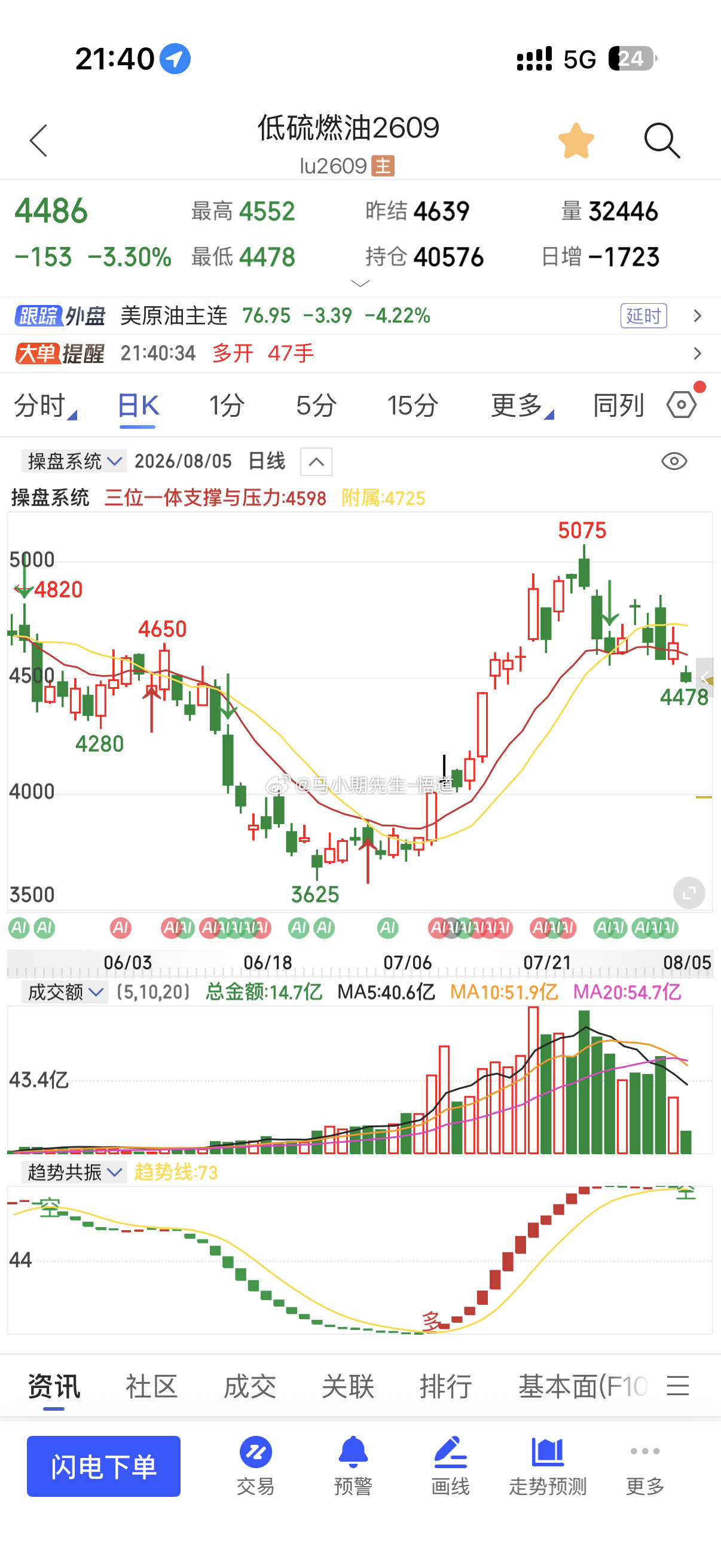Toggle chart visibility with the eye icon
The height and width of the screenshot is (1568, 721).
(x=674, y=462)
